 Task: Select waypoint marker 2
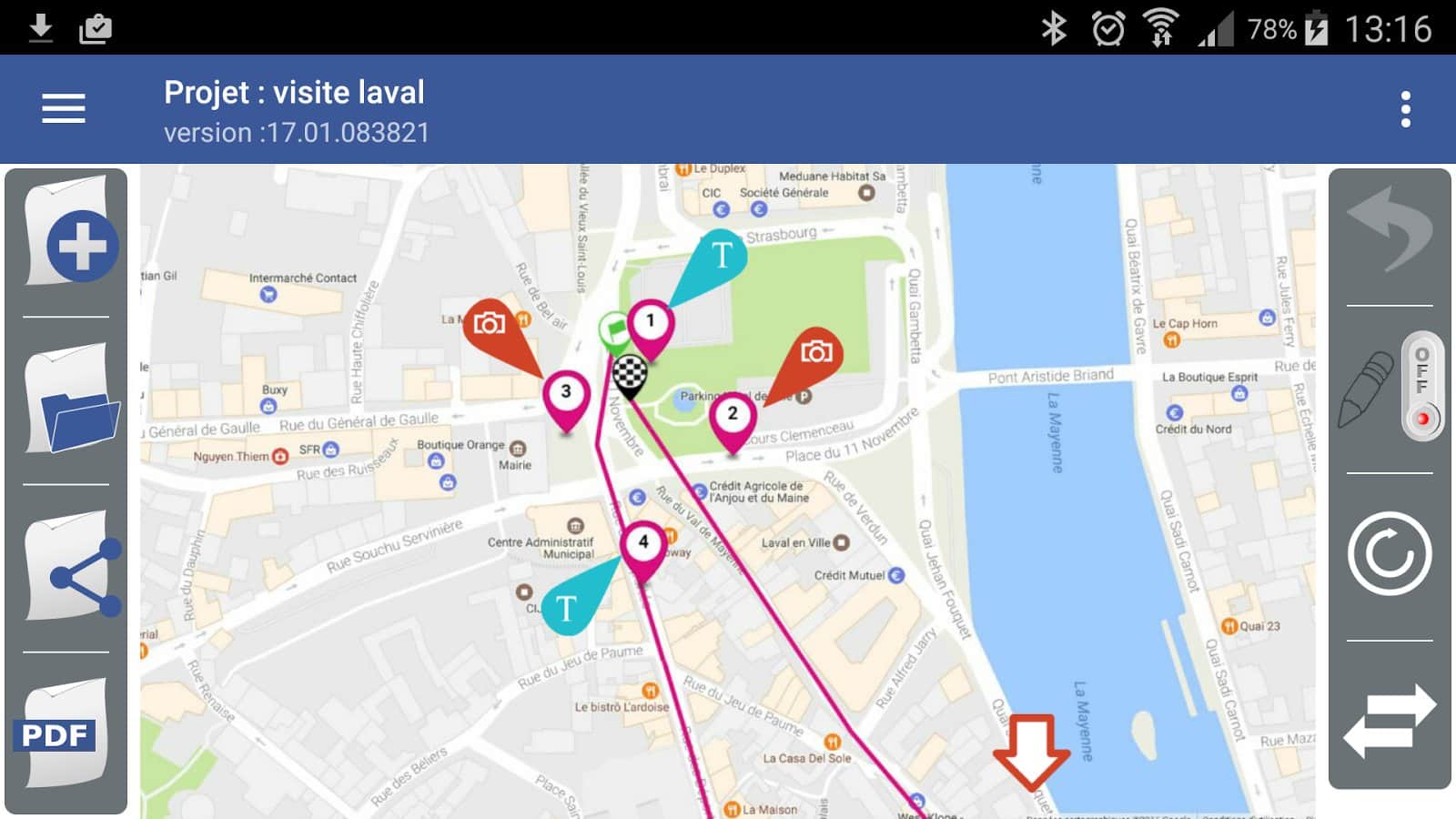tap(733, 415)
